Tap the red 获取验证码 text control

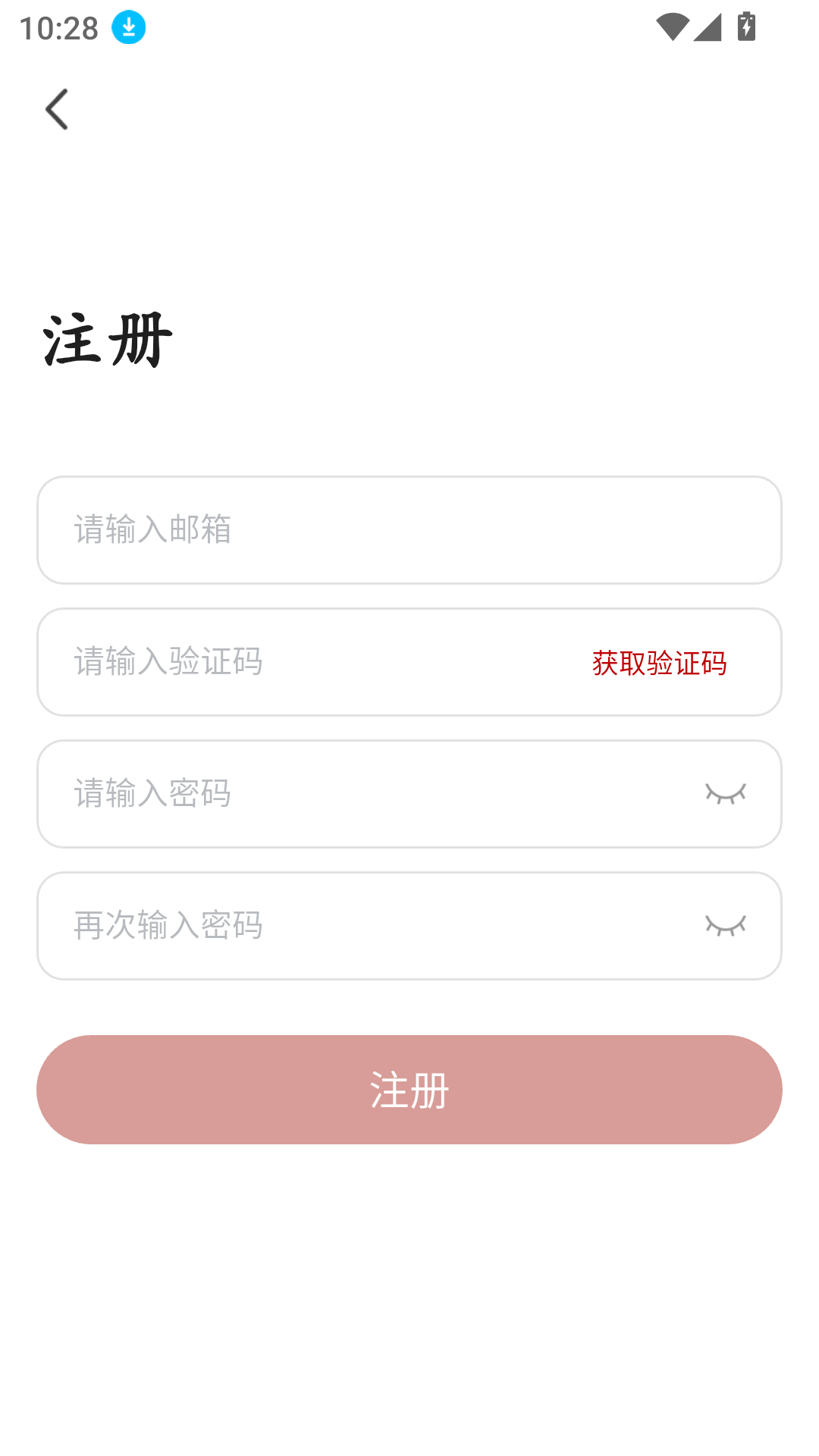pyautogui.click(x=659, y=662)
